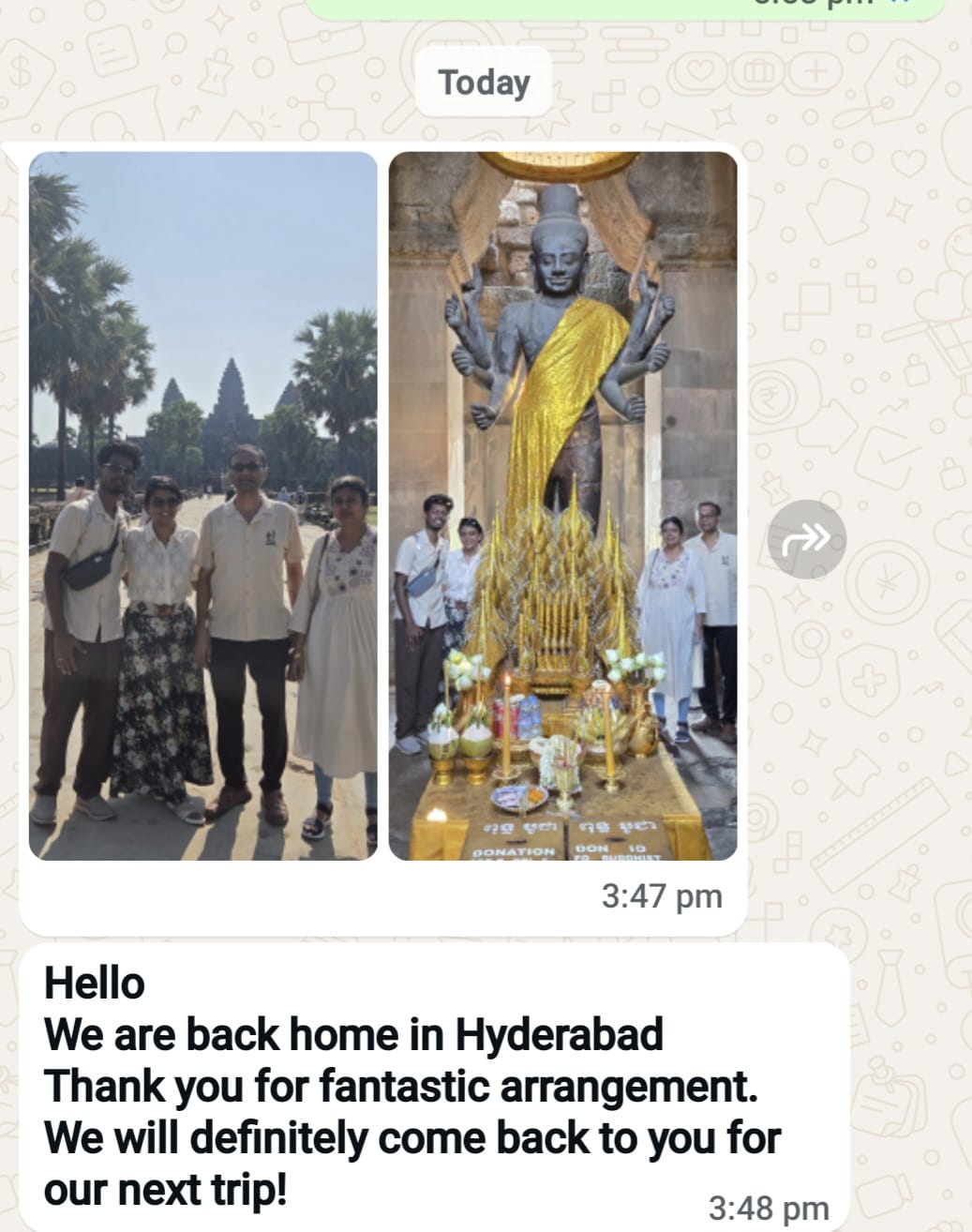This screenshot has height=1232, width=972.
Task: Forward the photo message
Action: coord(806,539)
